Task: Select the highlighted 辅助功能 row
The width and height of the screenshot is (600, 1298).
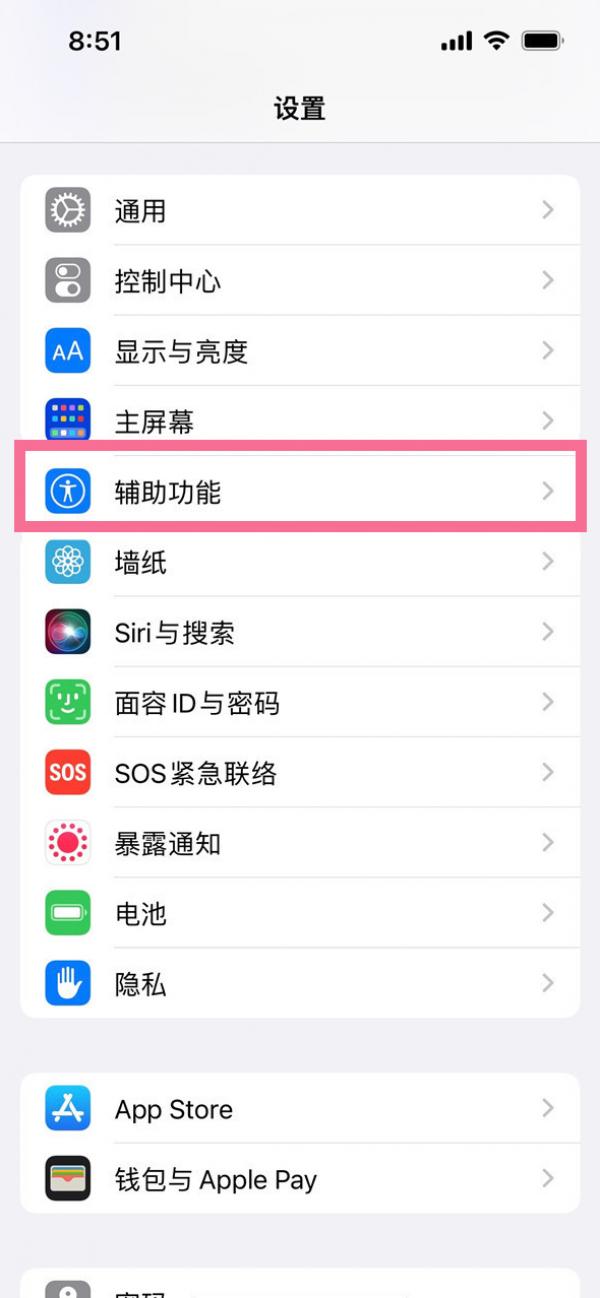Action: [x=300, y=491]
